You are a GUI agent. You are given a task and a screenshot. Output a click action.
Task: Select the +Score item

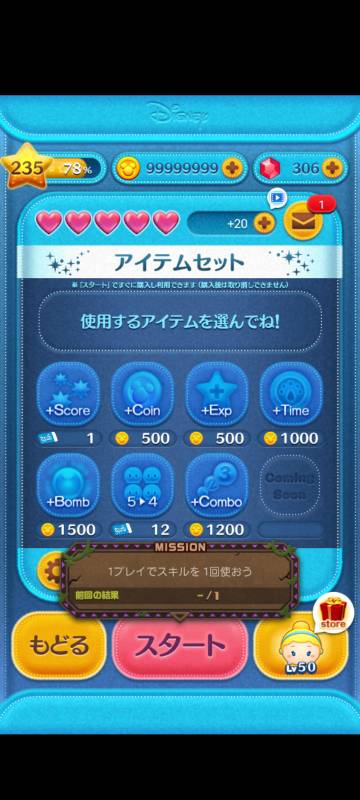click(68, 394)
